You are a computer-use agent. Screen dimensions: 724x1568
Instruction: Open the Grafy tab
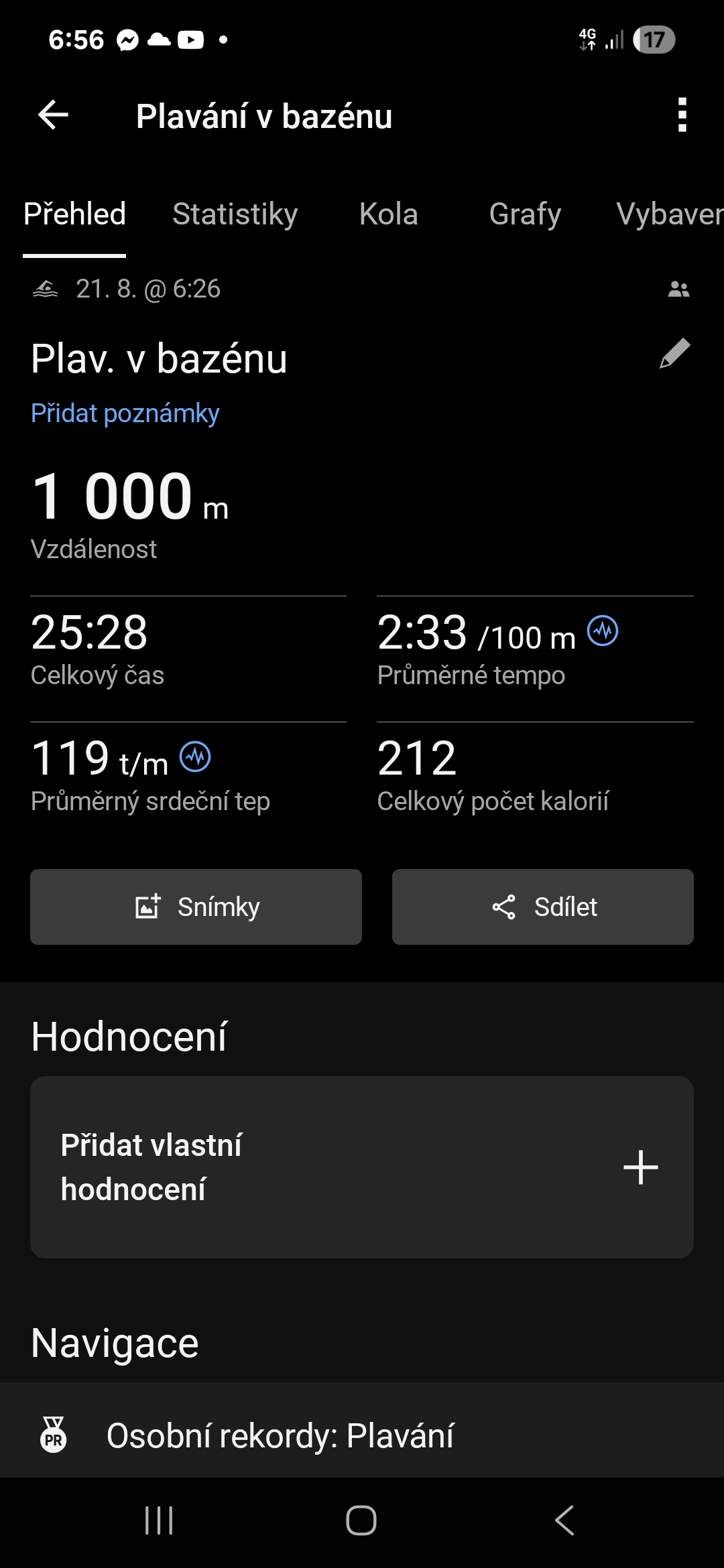pyautogui.click(x=525, y=214)
